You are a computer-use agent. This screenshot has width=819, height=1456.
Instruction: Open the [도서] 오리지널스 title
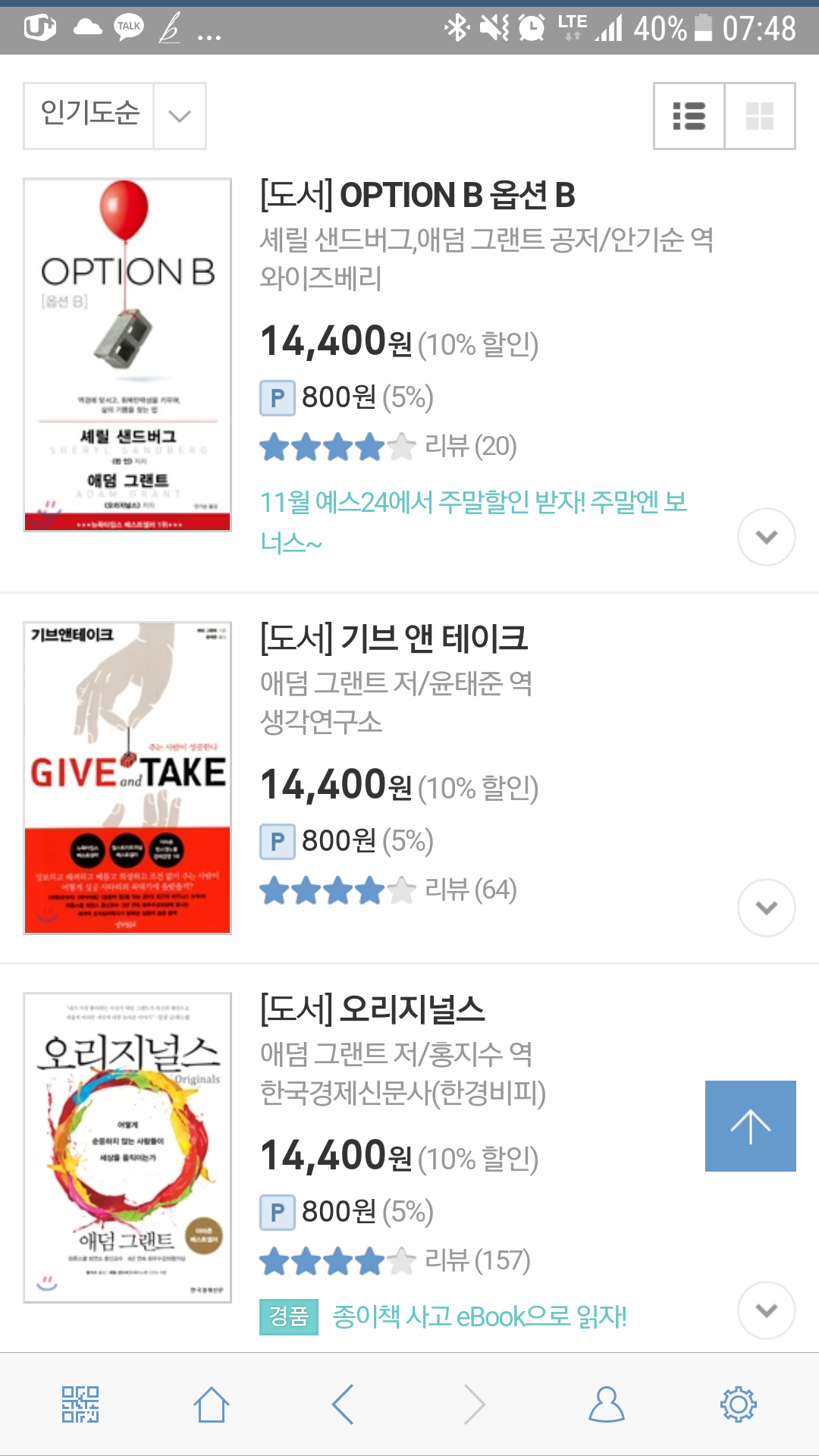click(x=372, y=1009)
